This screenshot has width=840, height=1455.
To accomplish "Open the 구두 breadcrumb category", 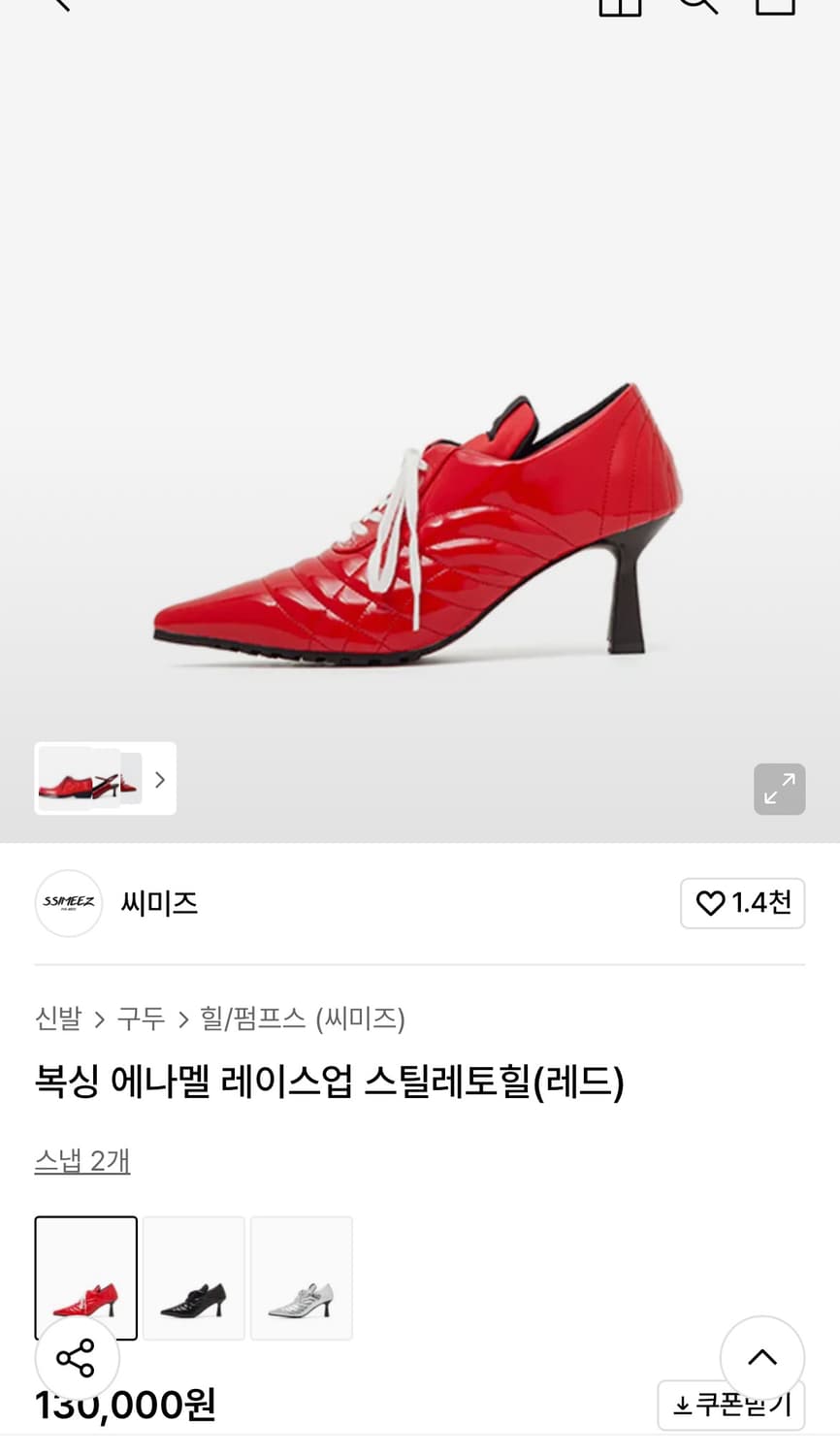I will [142, 1018].
